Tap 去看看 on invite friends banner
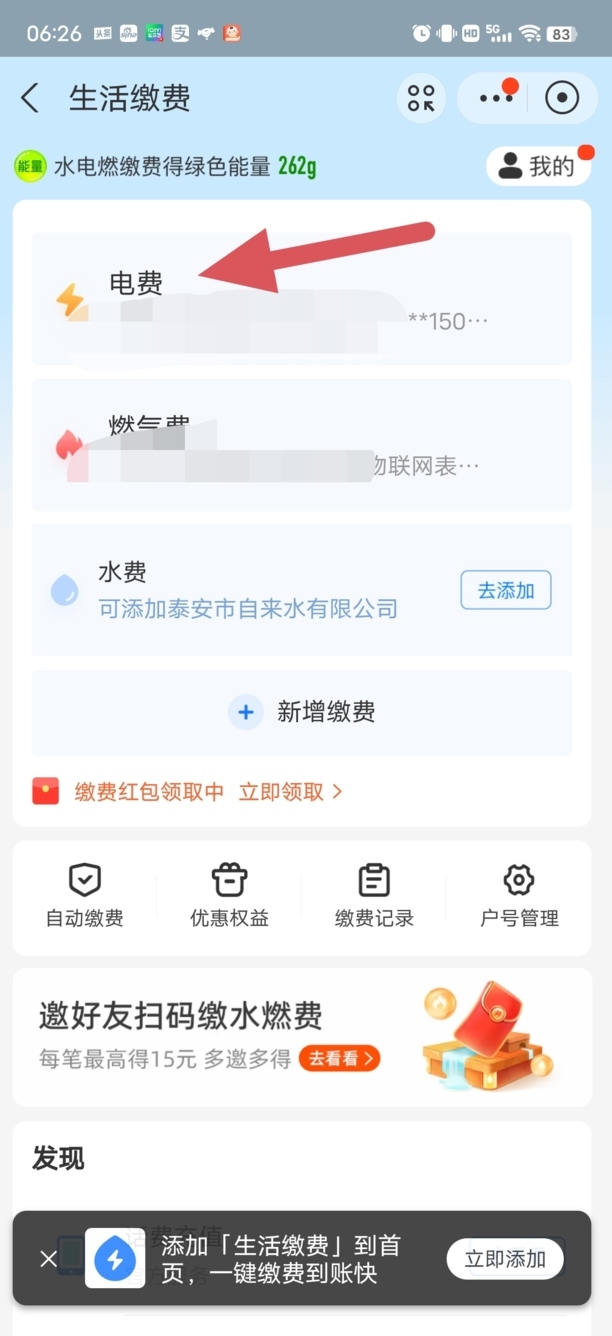The width and height of the screenshot is (612, 1336). pos(339,1057)
